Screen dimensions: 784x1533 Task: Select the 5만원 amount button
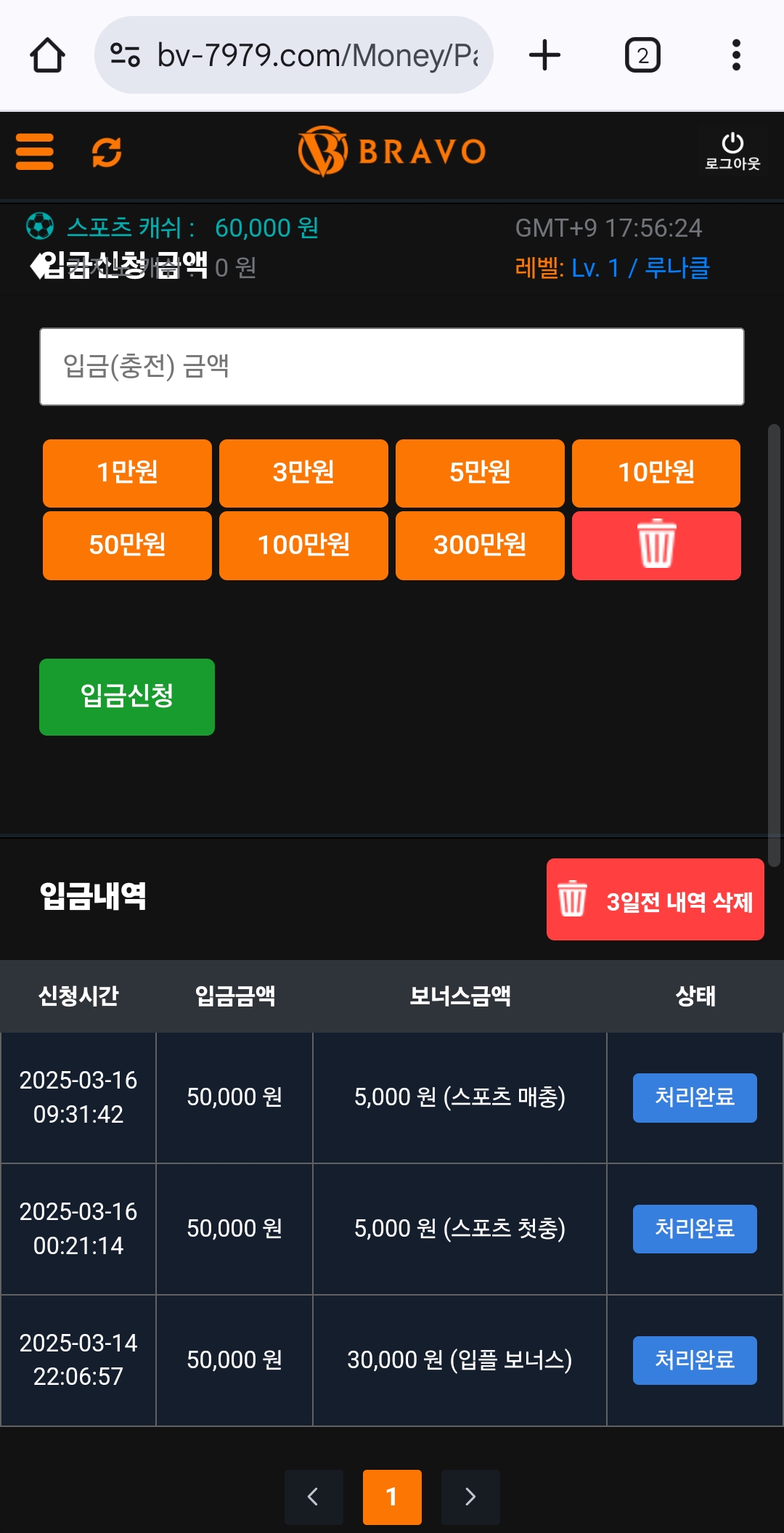pos(480,473)
